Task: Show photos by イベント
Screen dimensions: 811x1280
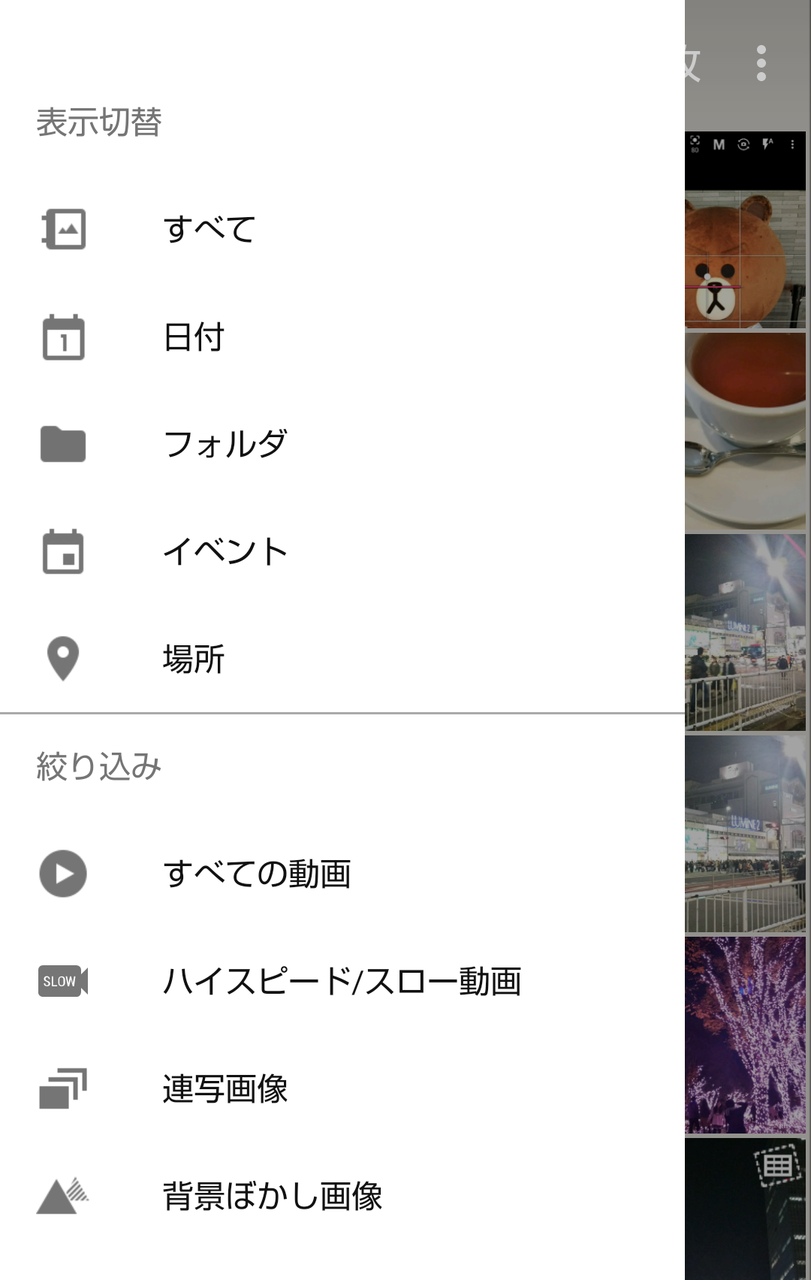Action: (225, 552)
